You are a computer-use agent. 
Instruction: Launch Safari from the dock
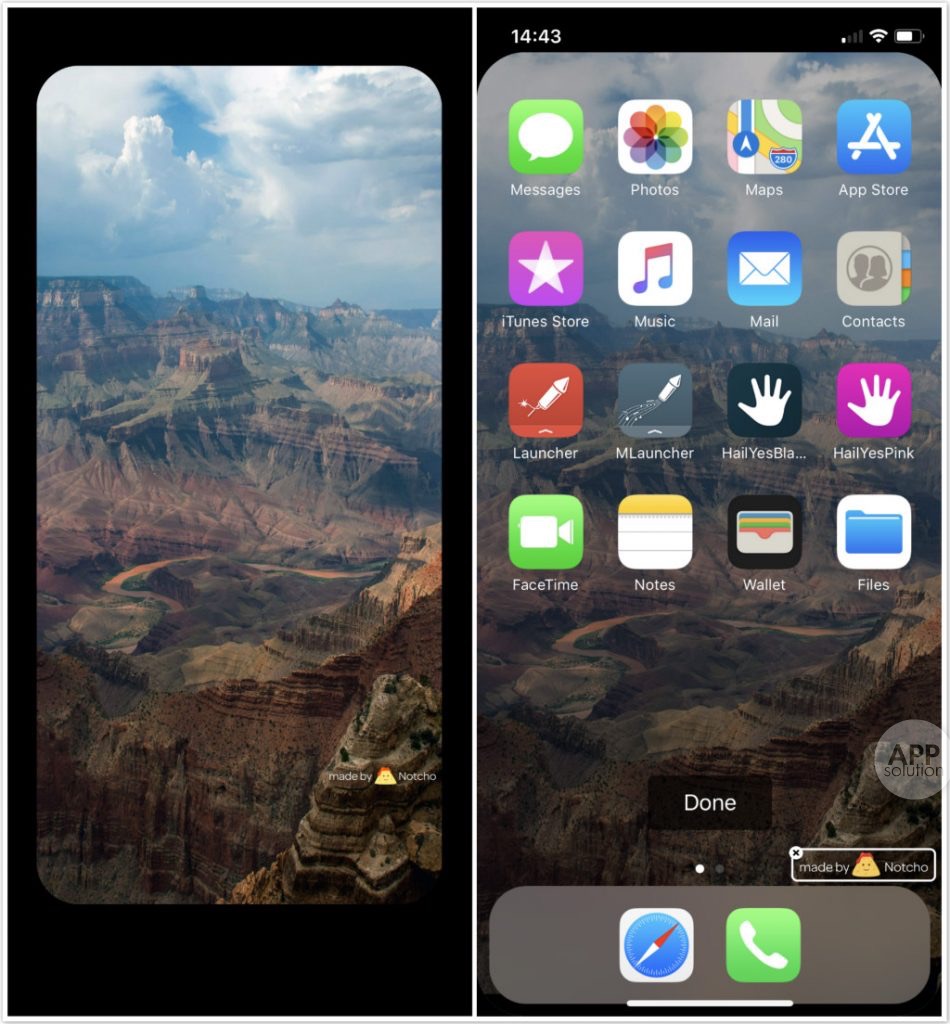point(656,945)
